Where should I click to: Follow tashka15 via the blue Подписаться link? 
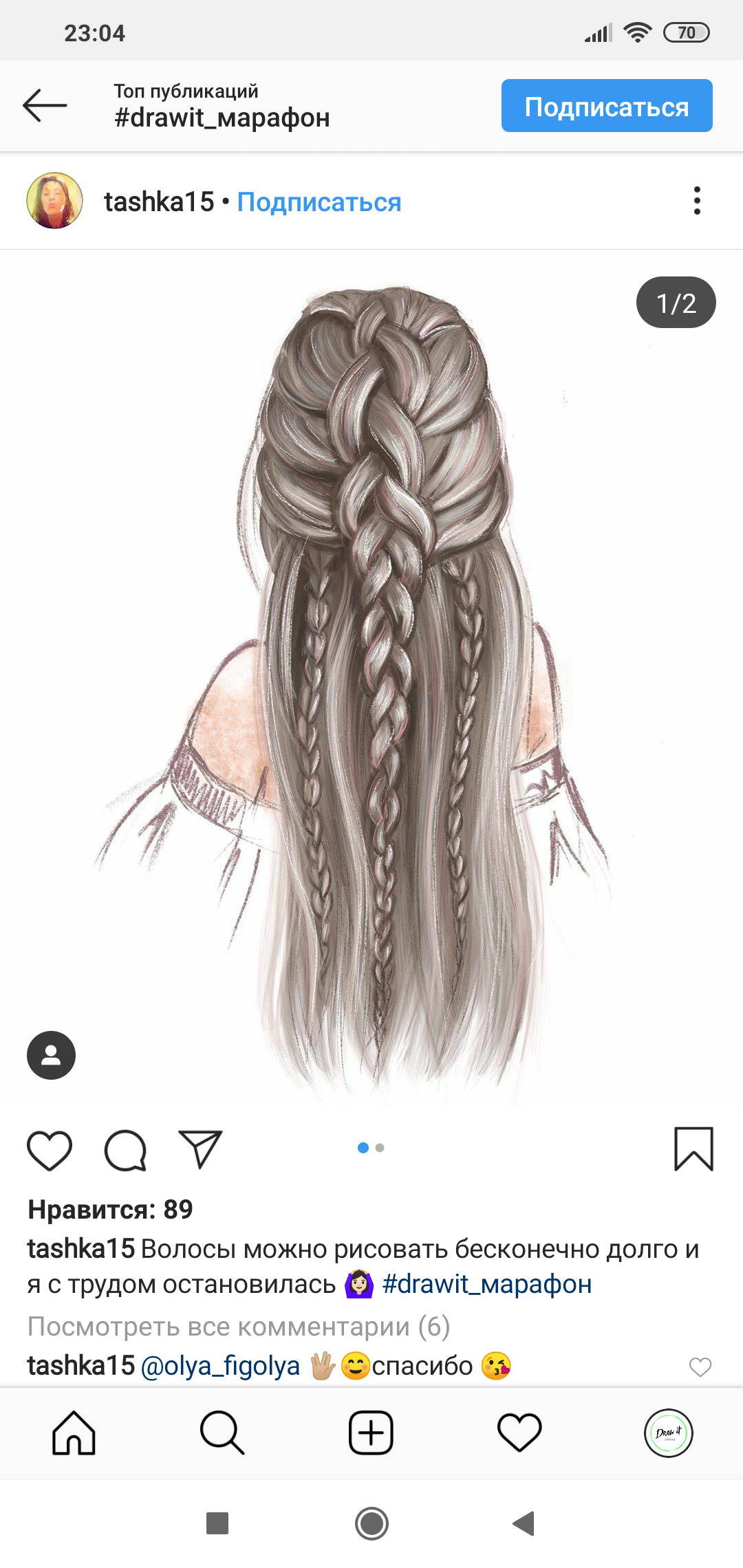[x=319, y=202]
